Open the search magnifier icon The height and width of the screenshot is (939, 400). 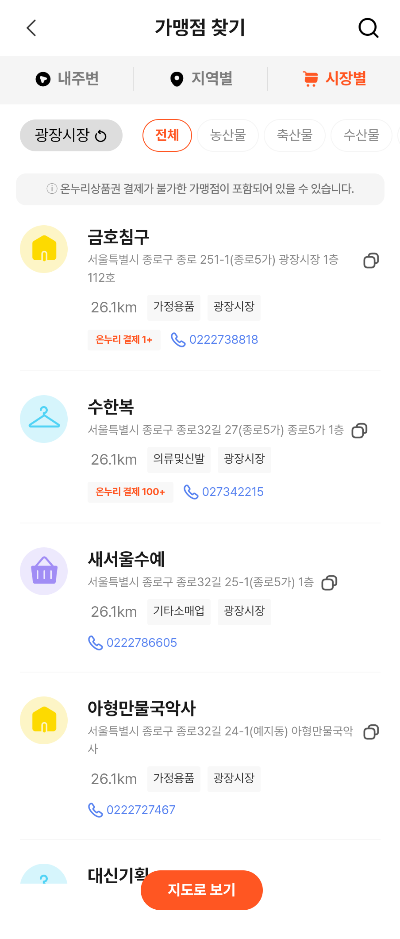tap(368, 28)
